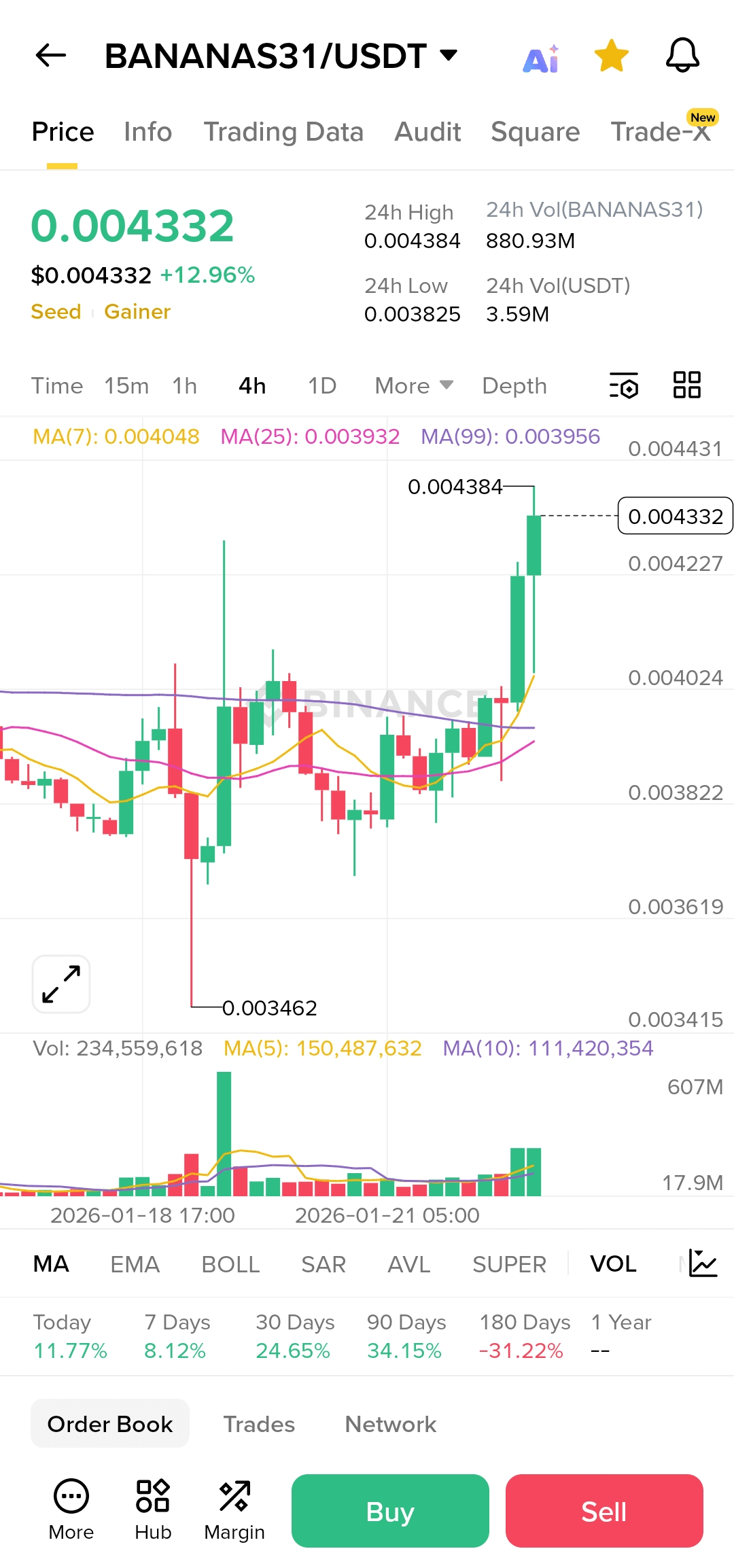The height and width of the screenshot is (1568, 734).
Task: Open Margin trading
Action: point(234,1510)
